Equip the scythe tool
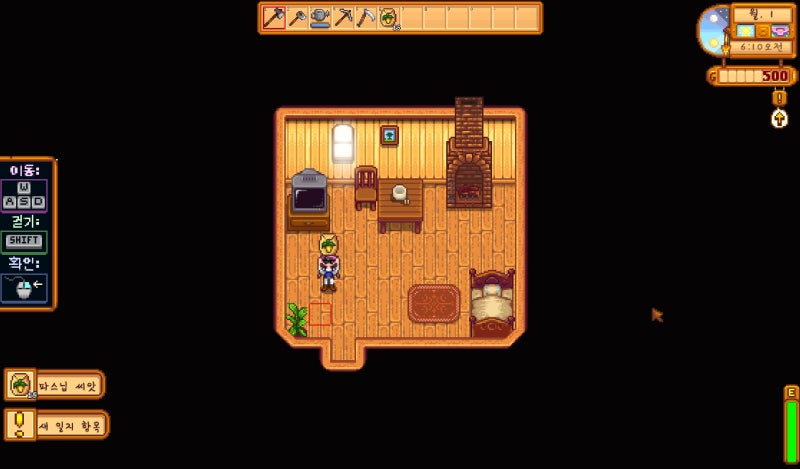This screenshot has width=800, height=469. (366, 17)
